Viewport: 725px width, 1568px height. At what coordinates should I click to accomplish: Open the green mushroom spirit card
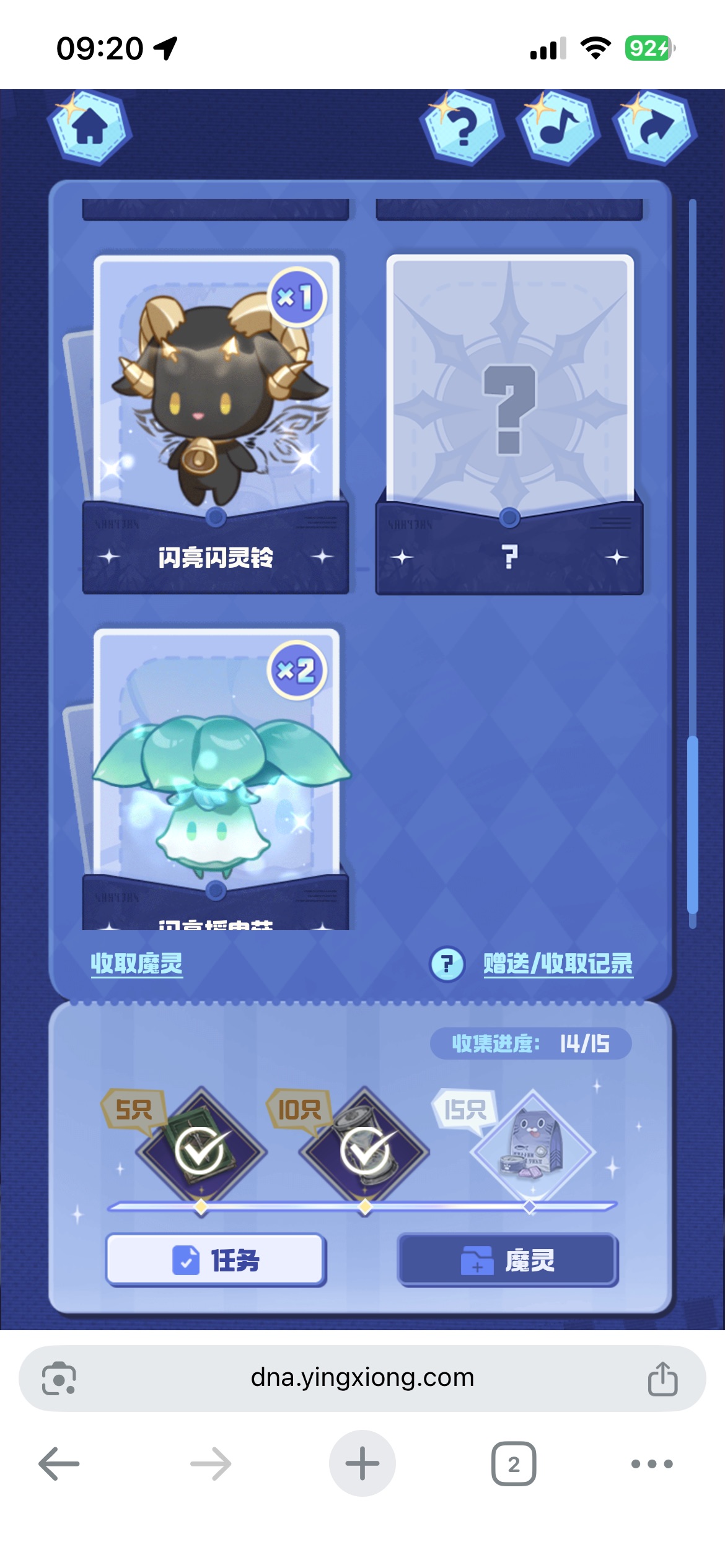(x=216, y=780)
